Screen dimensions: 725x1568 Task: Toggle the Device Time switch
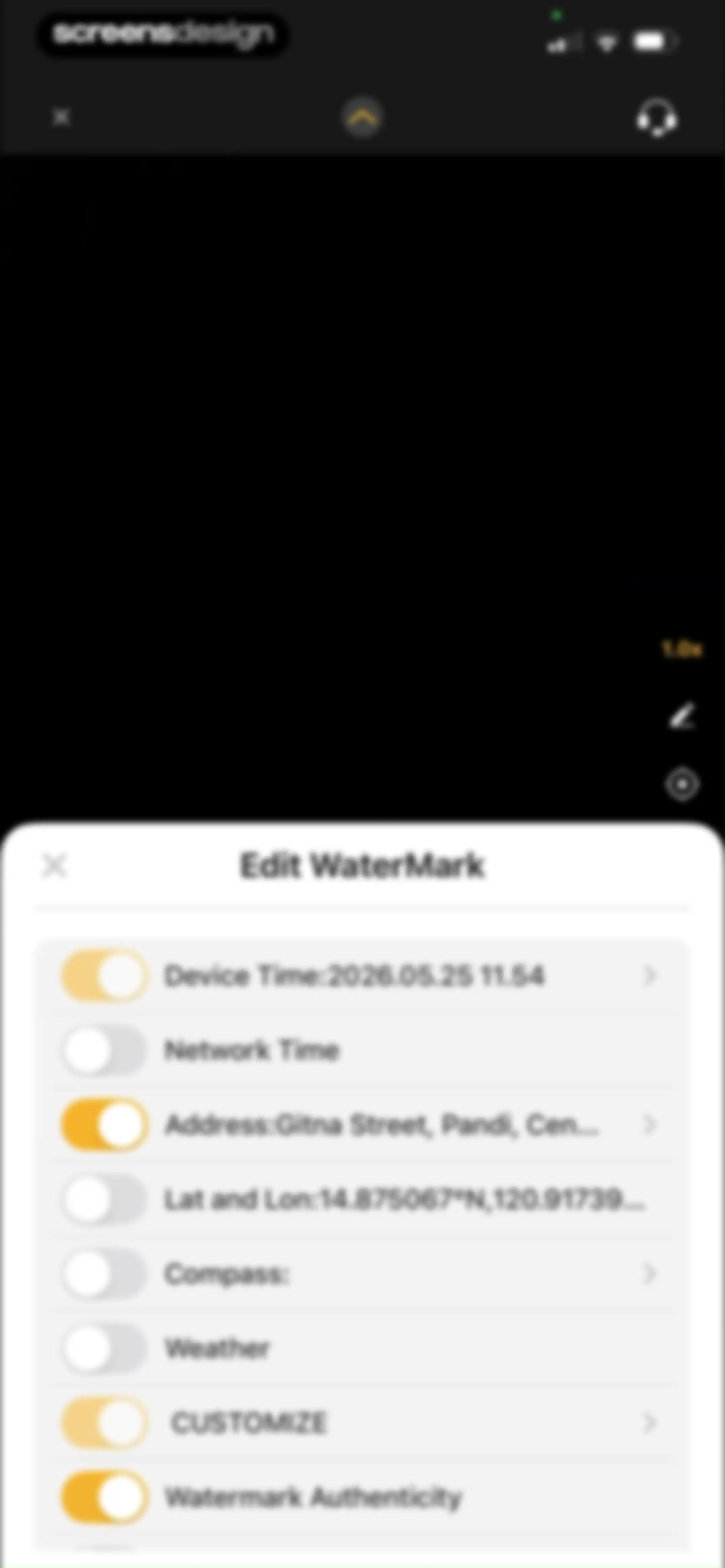[x=105, y=976]
